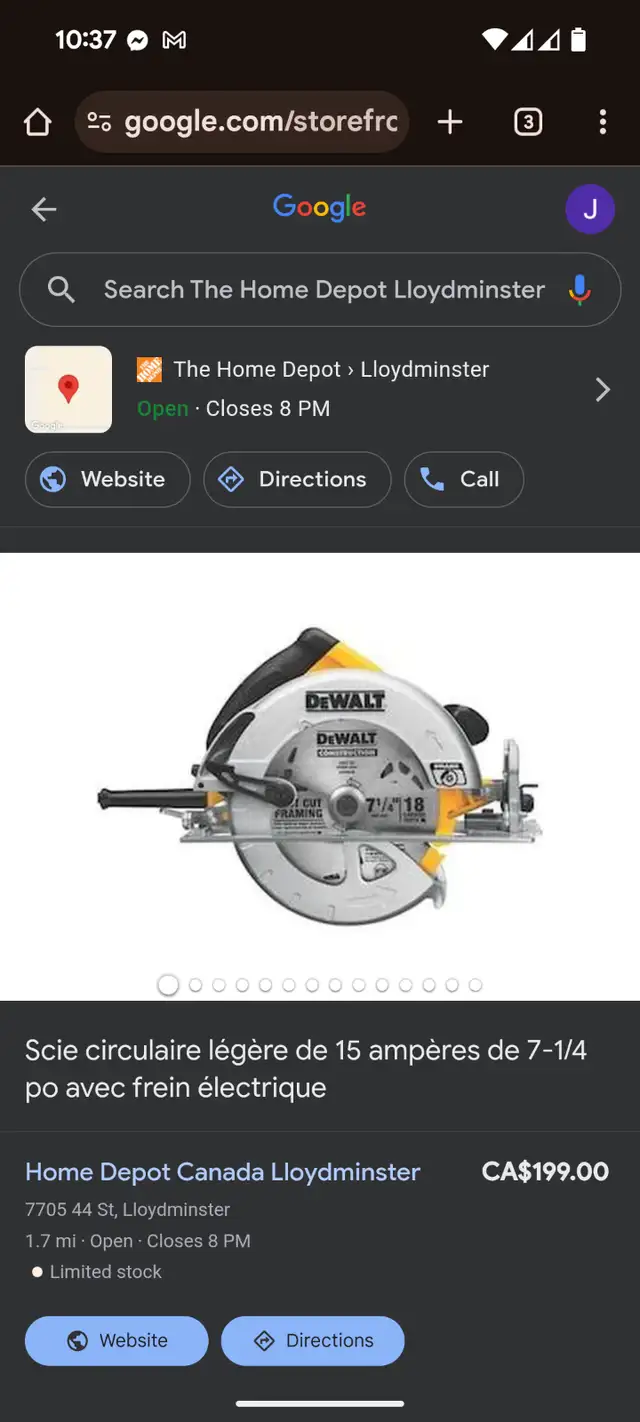Call The Home Depot store
640x1422 pixels.
pyautogui.click(x=464, y=479)
